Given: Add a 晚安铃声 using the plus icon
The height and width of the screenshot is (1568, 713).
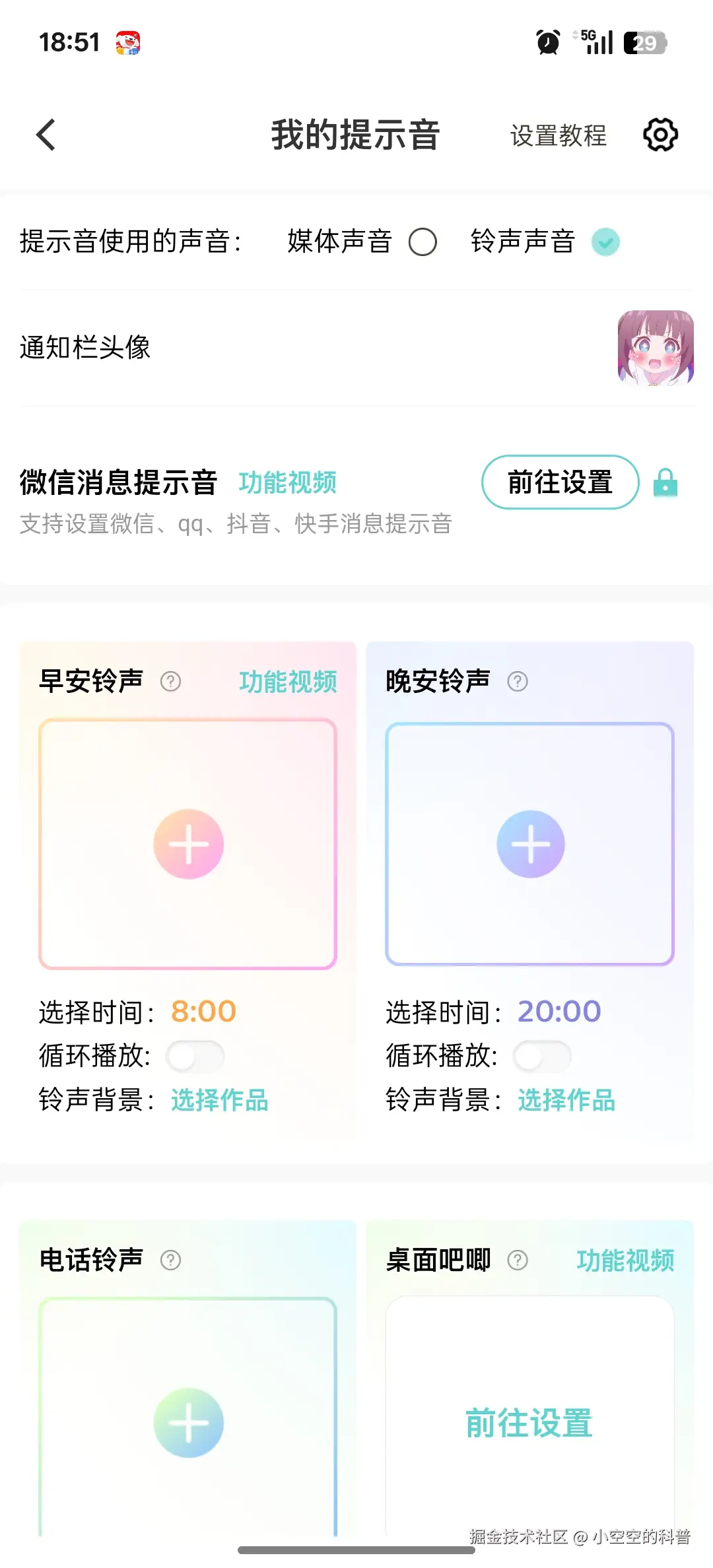Looking at the screenshot, I should [529, 843].
